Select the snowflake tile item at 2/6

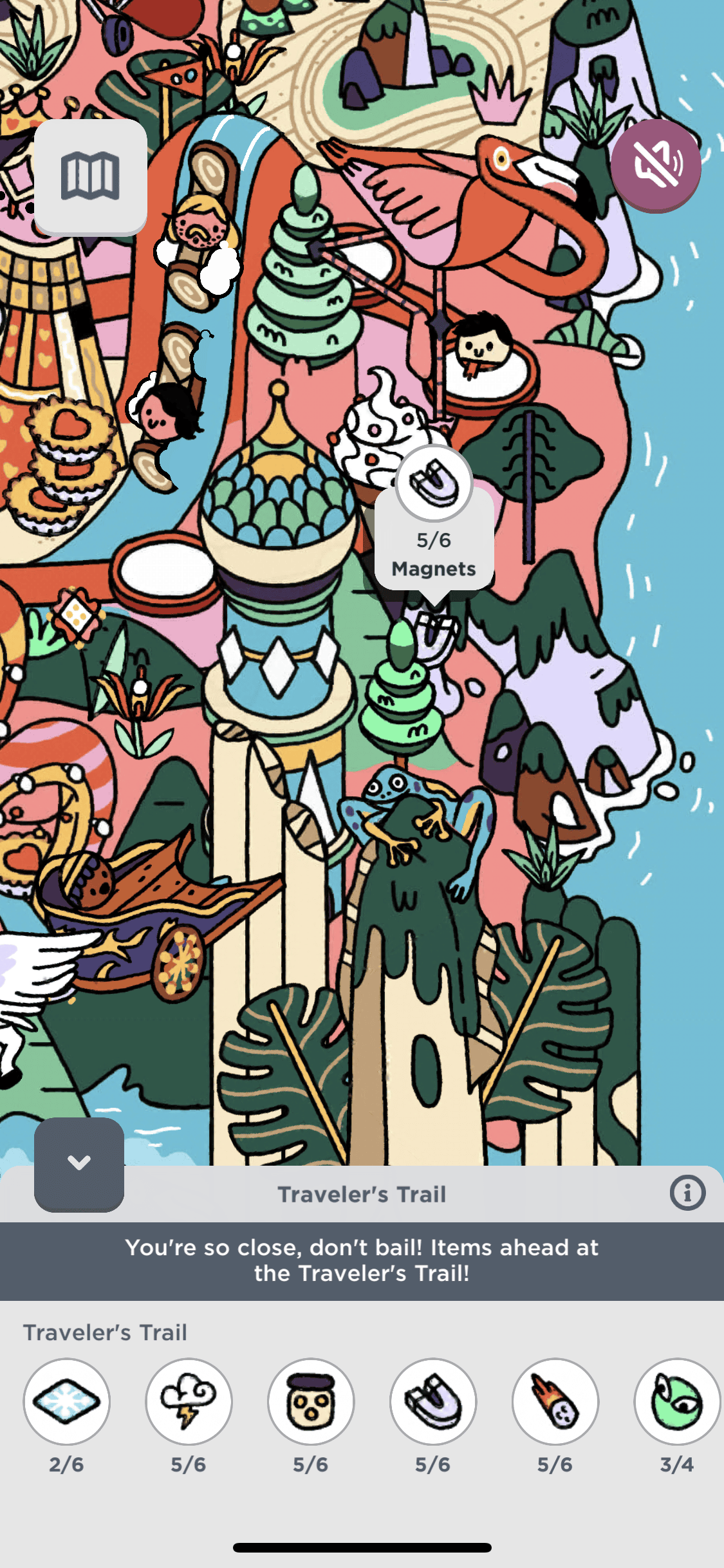pyautogui.click(x=67, y=1402)
